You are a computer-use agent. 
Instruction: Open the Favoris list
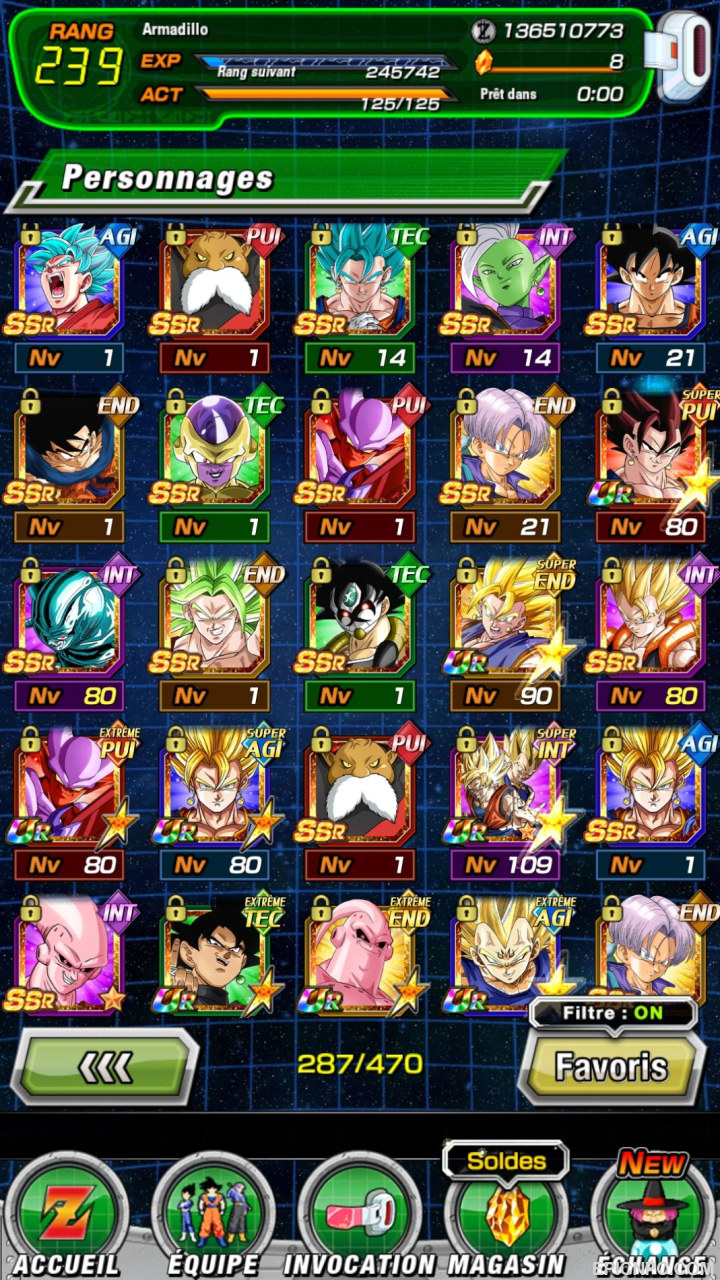point(610,1066)
